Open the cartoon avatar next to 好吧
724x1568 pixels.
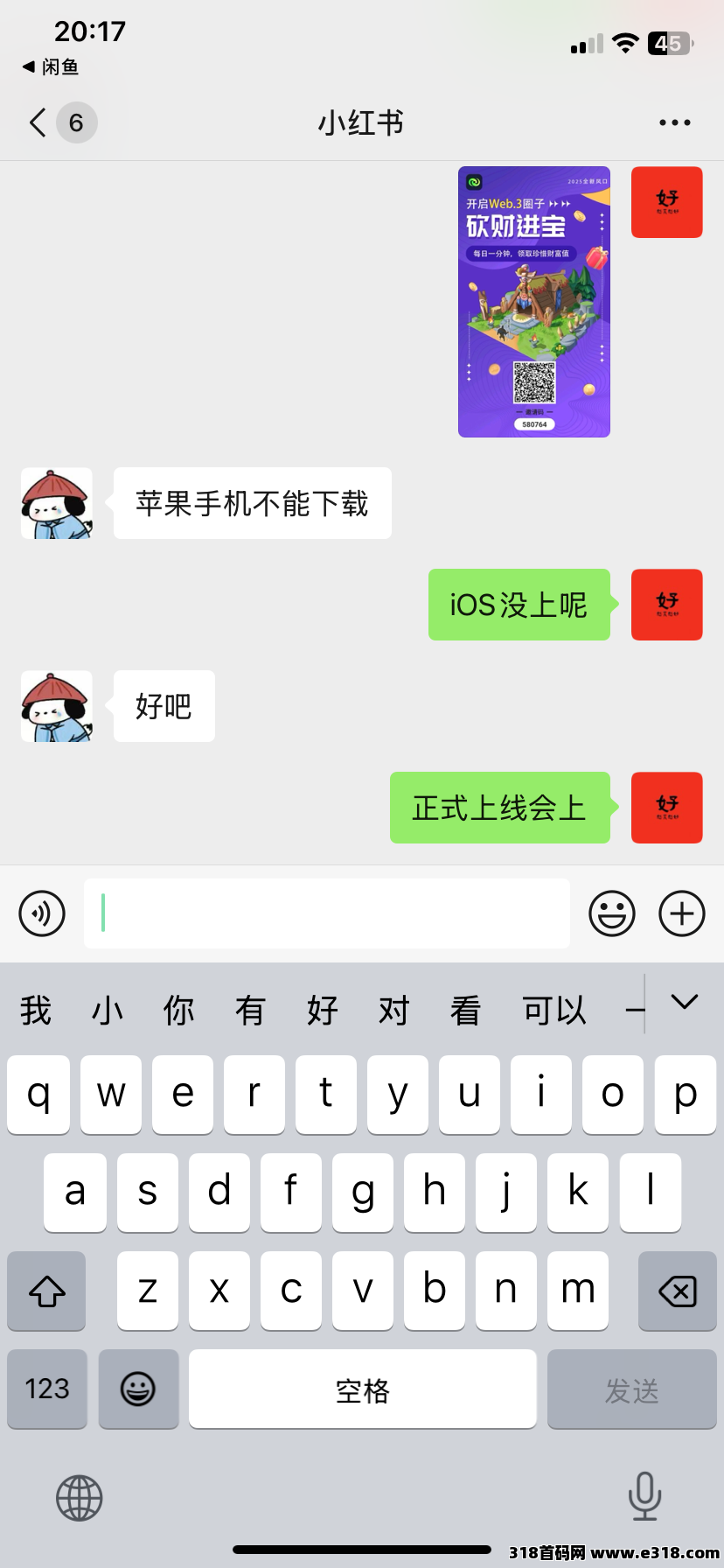tap(57, 706)
